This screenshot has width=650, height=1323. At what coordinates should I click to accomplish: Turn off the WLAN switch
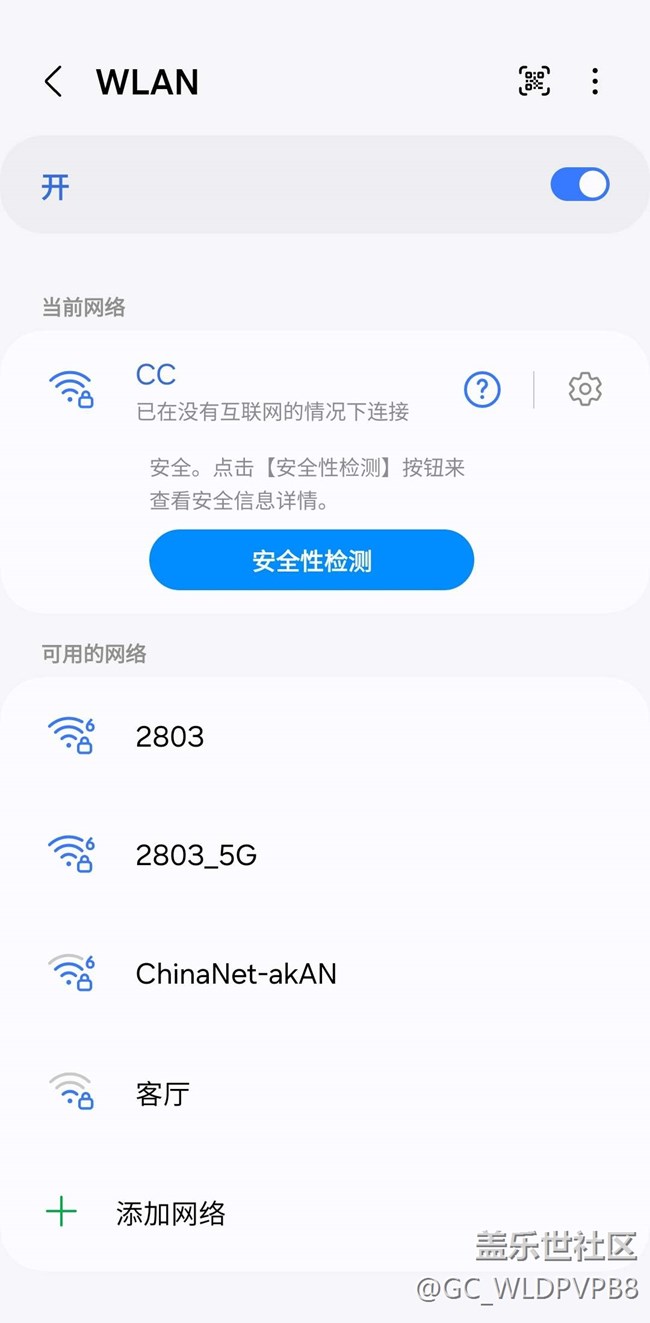pos(579,185)
